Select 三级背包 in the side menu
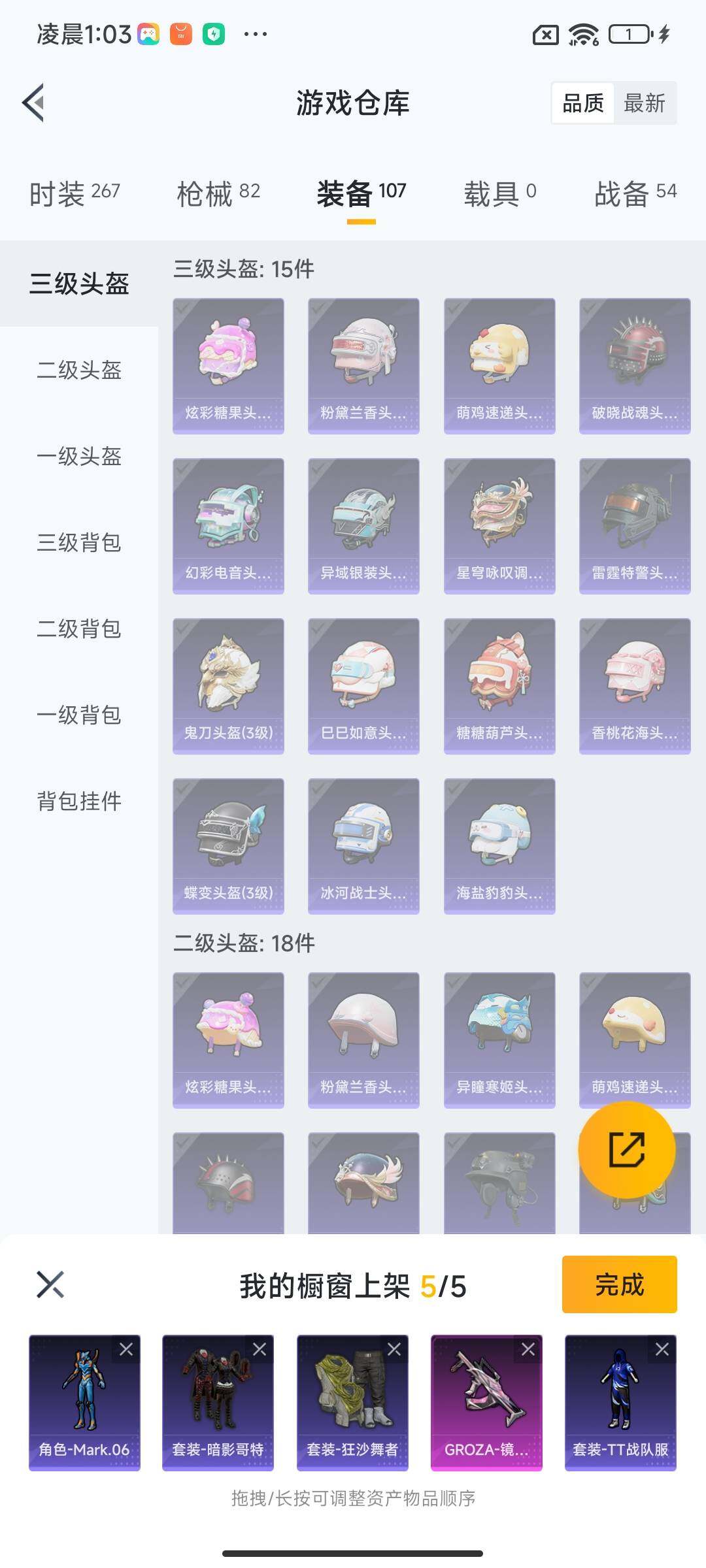This screenshot has height=1568, width=706. click(79, 542)
